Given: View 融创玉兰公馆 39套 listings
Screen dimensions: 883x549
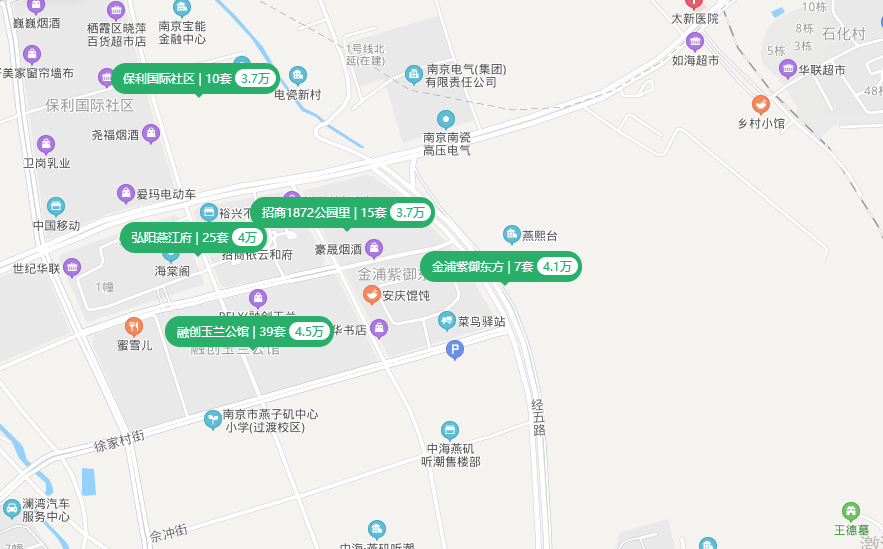Looking at the screenshot, I should [248, 331].
